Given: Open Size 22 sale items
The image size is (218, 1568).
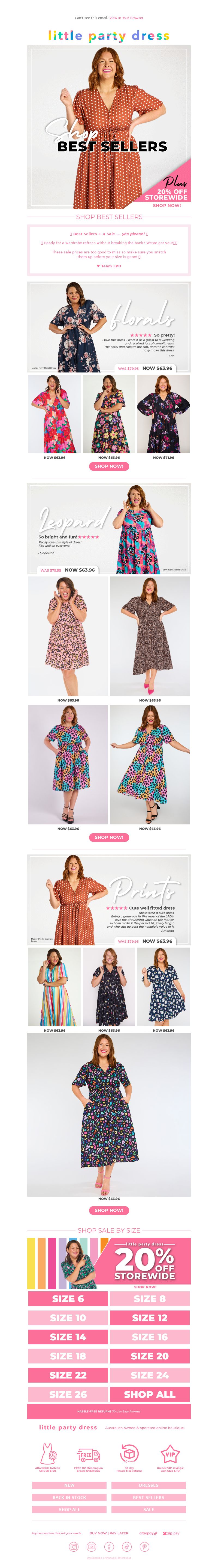Looking at the screenshot, I should [68, 1374].
